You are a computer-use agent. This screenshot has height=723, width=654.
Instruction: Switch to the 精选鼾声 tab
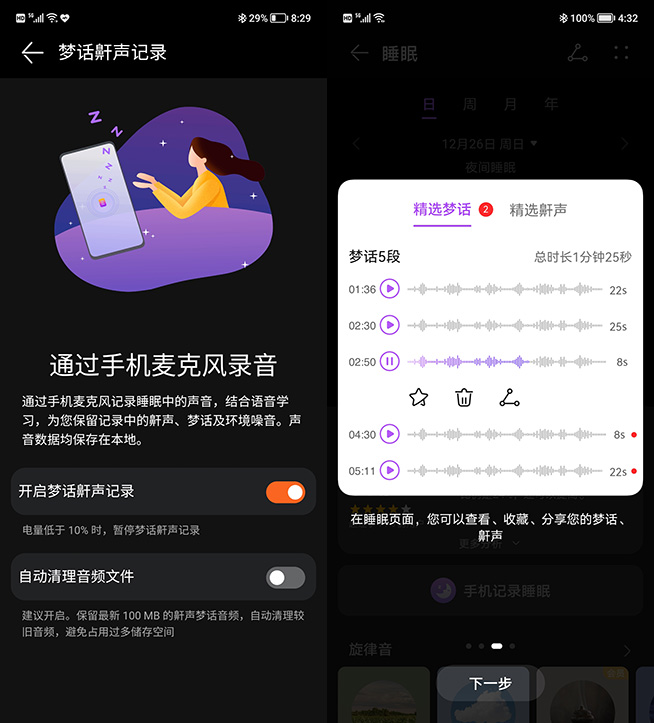point(538,210)
